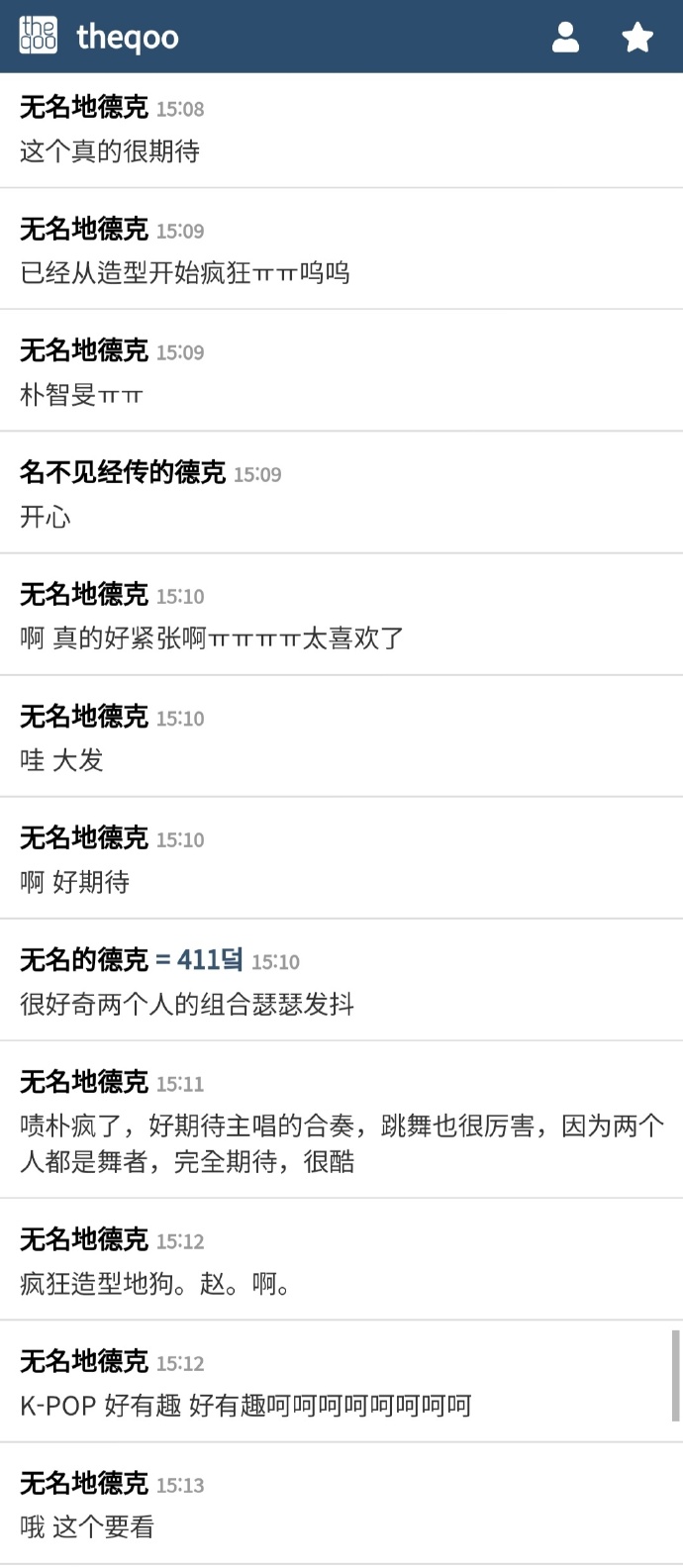This screenshot has width=683, height=1568.
Task: Open the star favorites icon
Action: [637, 37]
